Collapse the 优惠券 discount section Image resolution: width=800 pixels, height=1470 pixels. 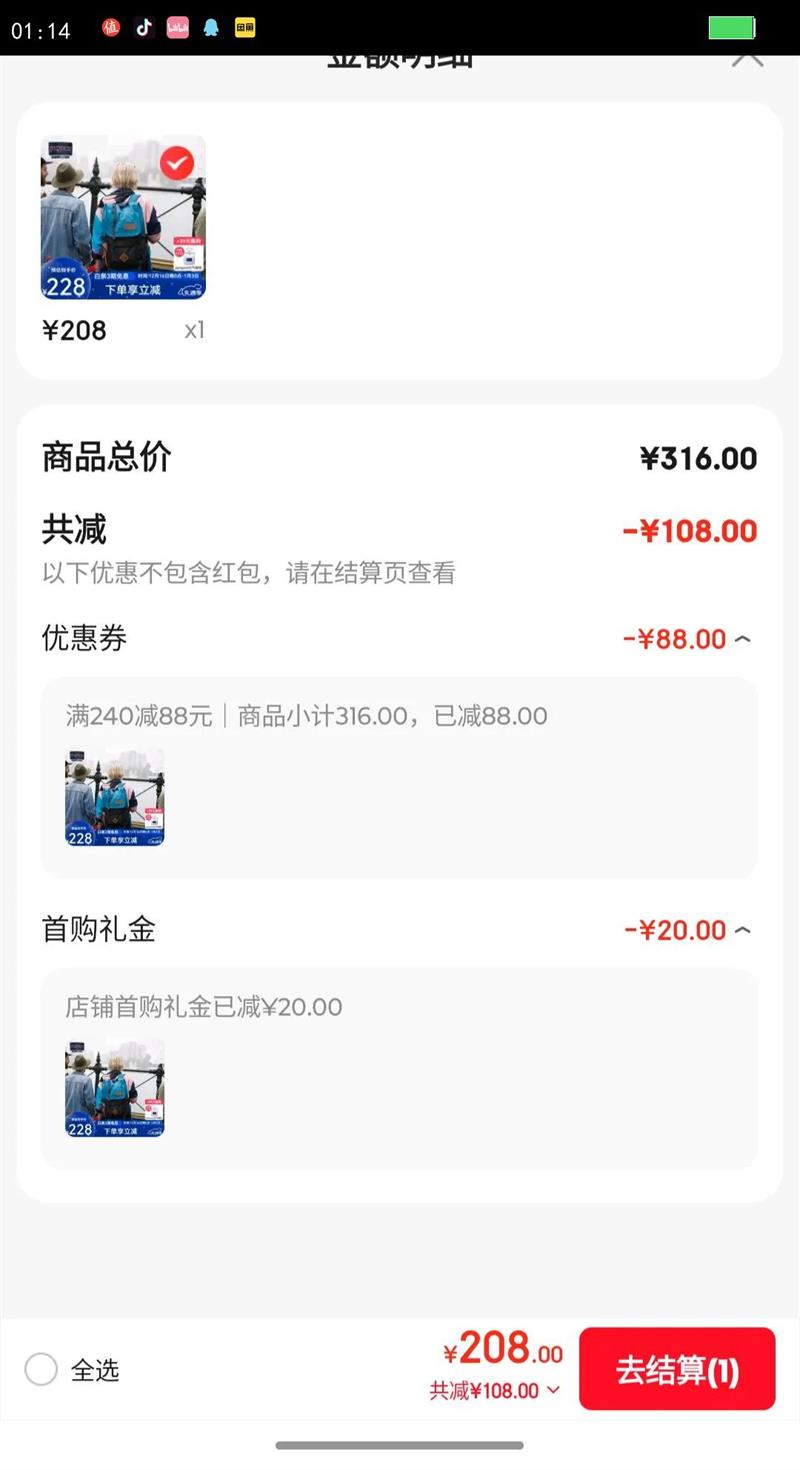(742, 639)
